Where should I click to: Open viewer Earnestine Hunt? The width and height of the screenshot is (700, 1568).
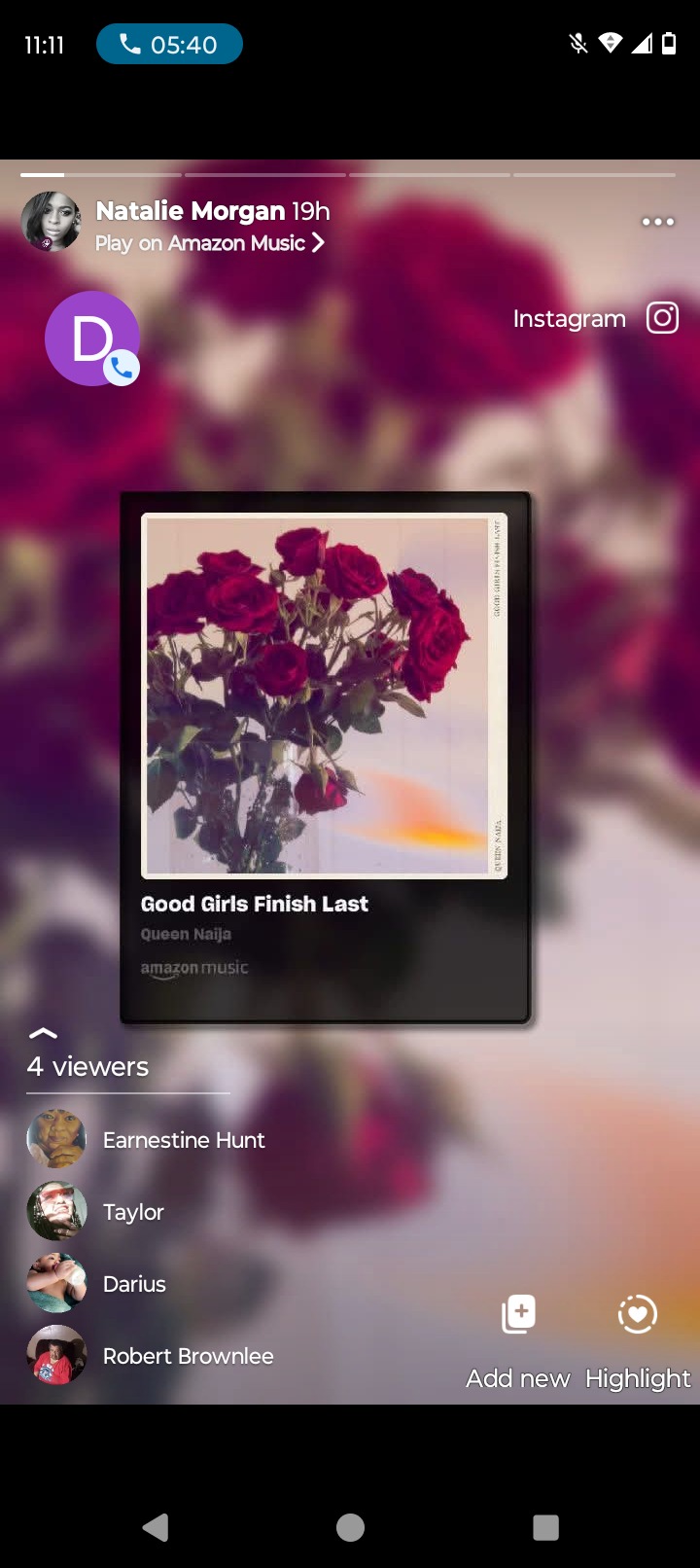[183, 1140]
